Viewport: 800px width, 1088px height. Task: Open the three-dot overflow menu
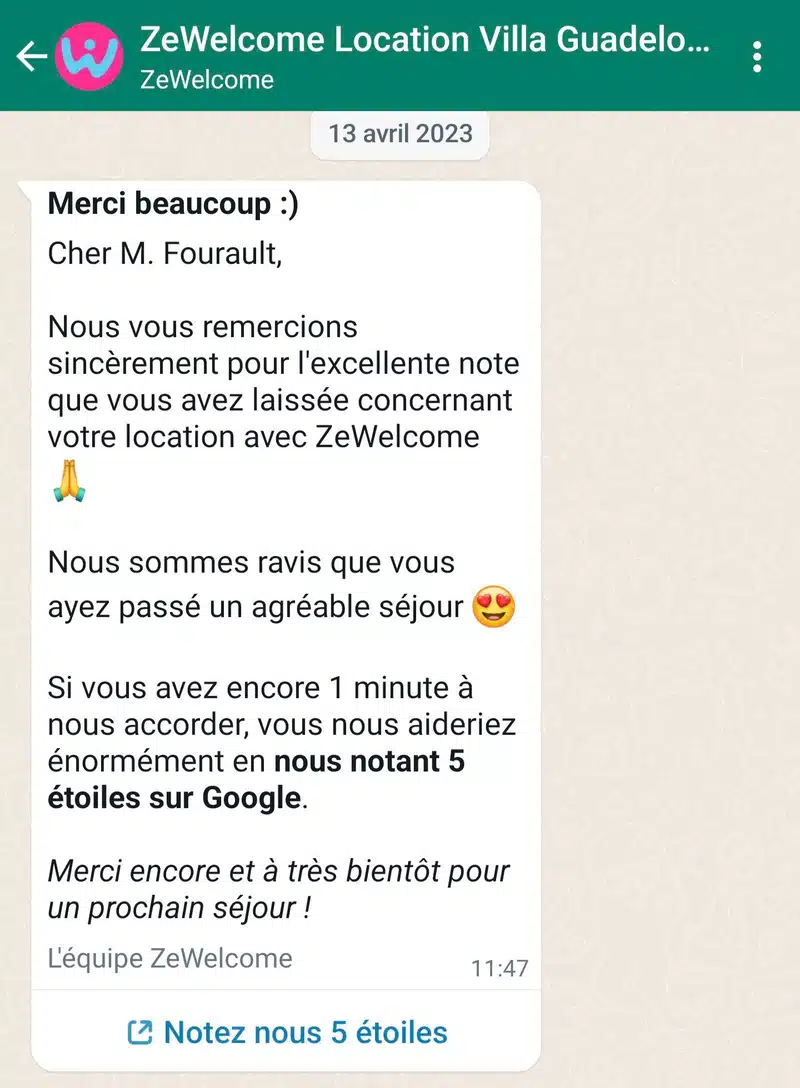point(757,55)
